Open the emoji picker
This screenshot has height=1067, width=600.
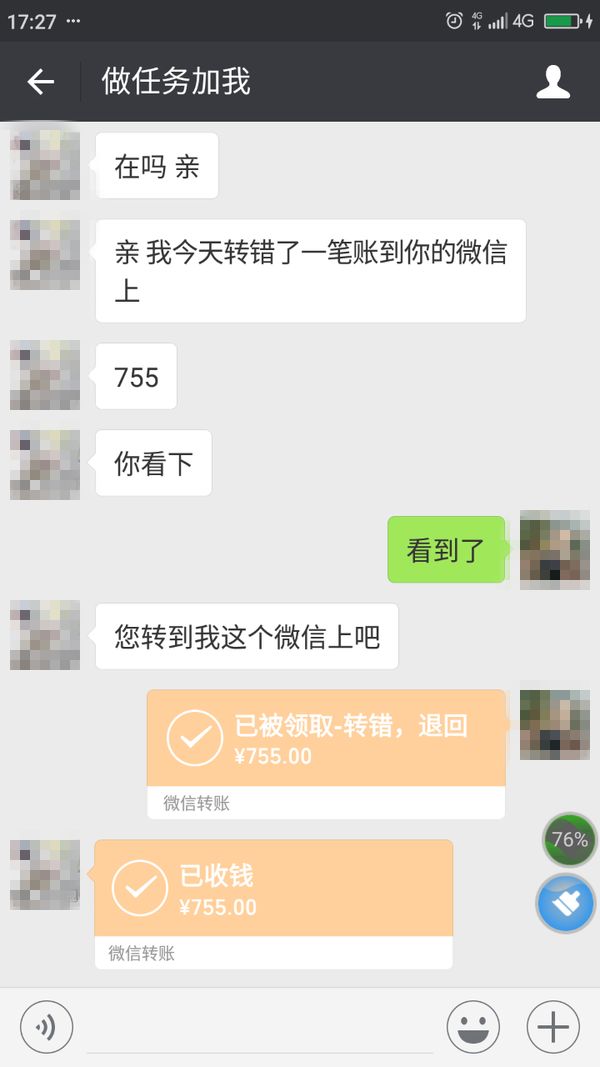click(x=472, y=1027)
